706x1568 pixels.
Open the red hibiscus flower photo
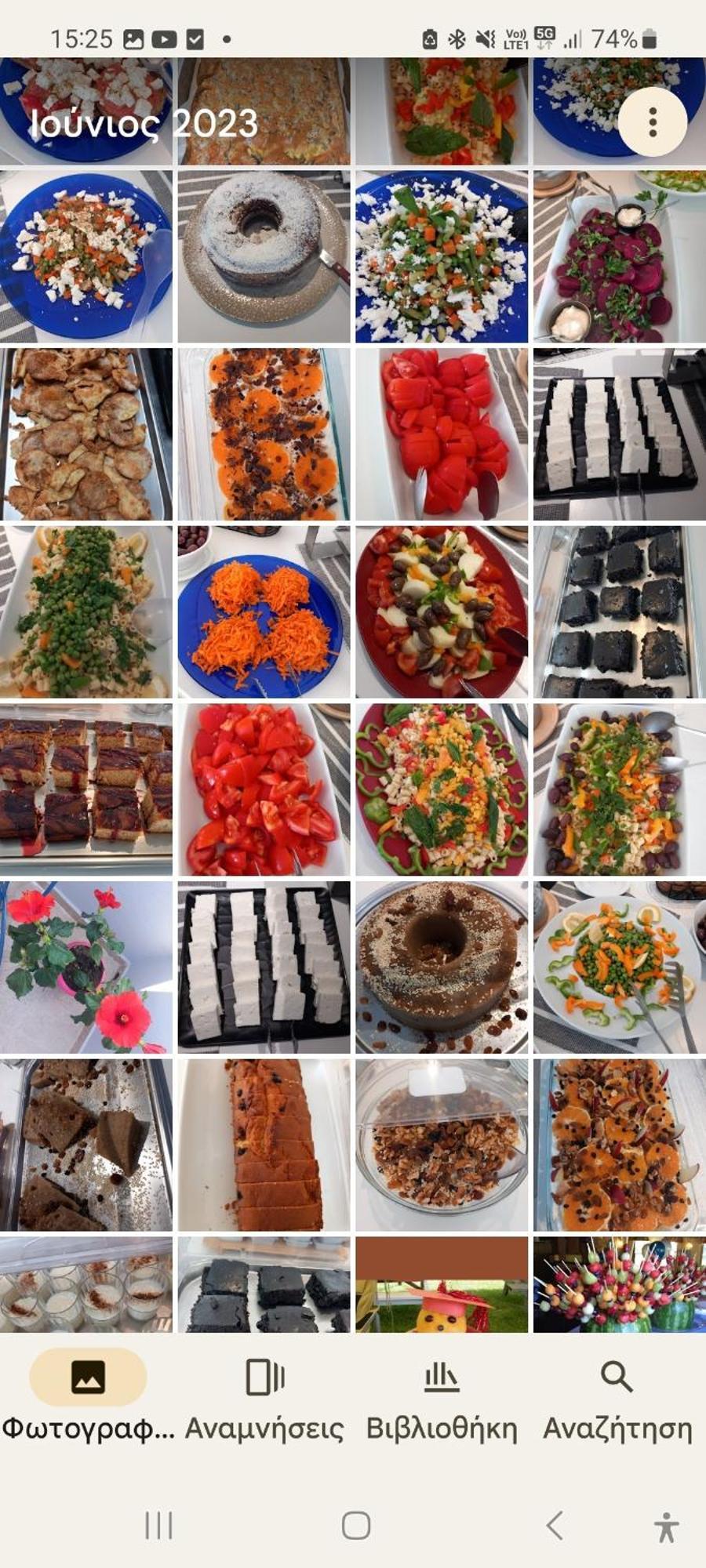click(x=86, y=967)
